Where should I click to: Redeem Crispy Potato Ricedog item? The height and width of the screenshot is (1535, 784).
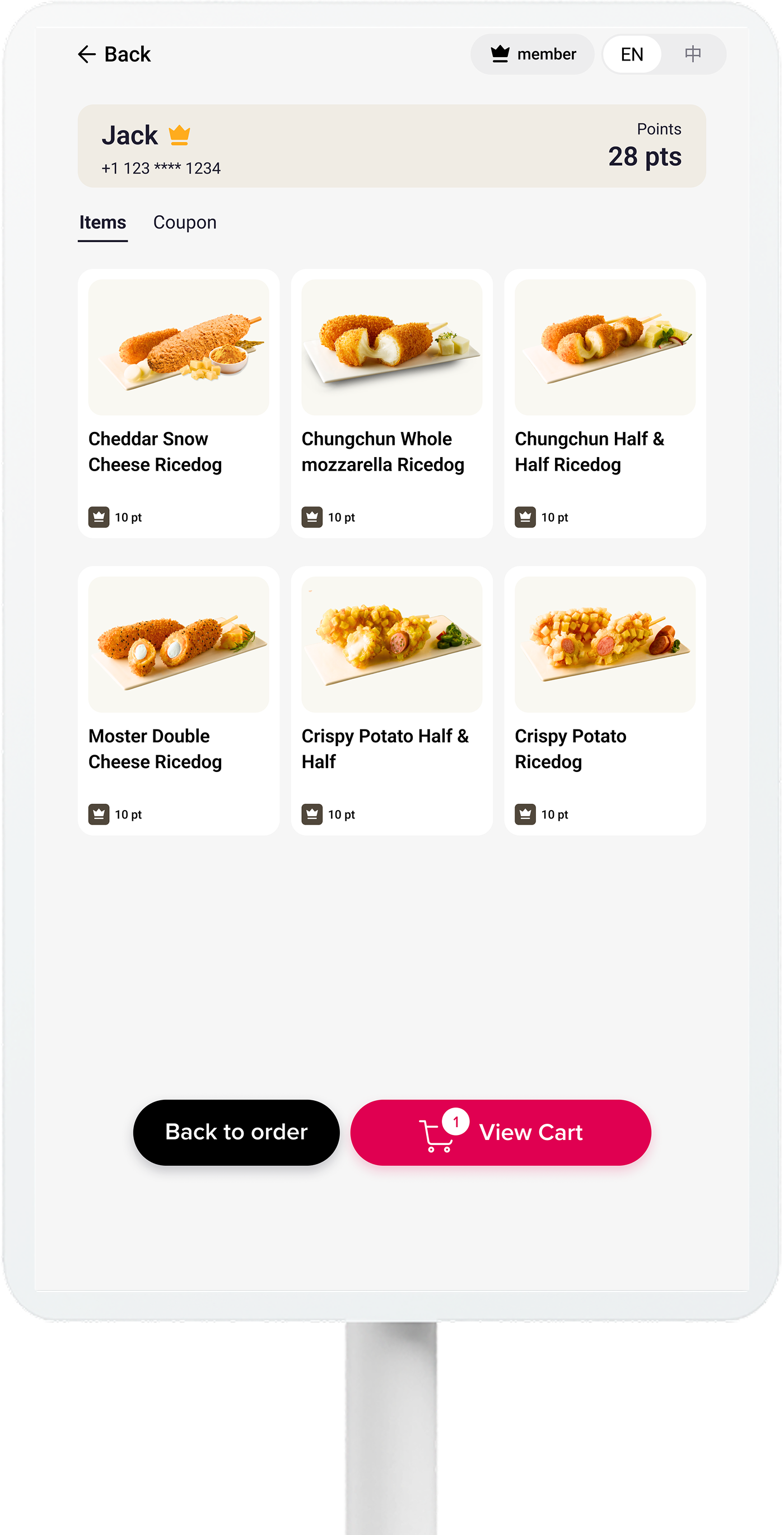[x=605, y=700]
